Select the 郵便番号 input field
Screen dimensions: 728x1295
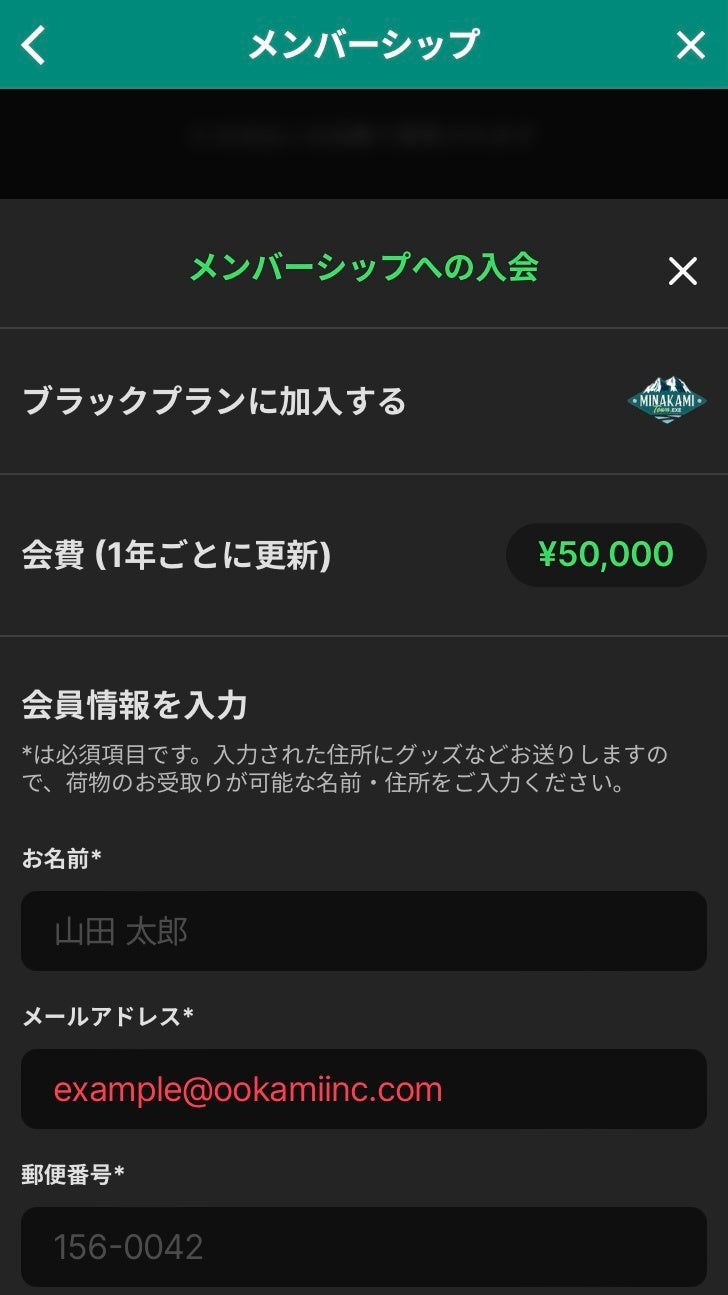[x=364, y=1246]
